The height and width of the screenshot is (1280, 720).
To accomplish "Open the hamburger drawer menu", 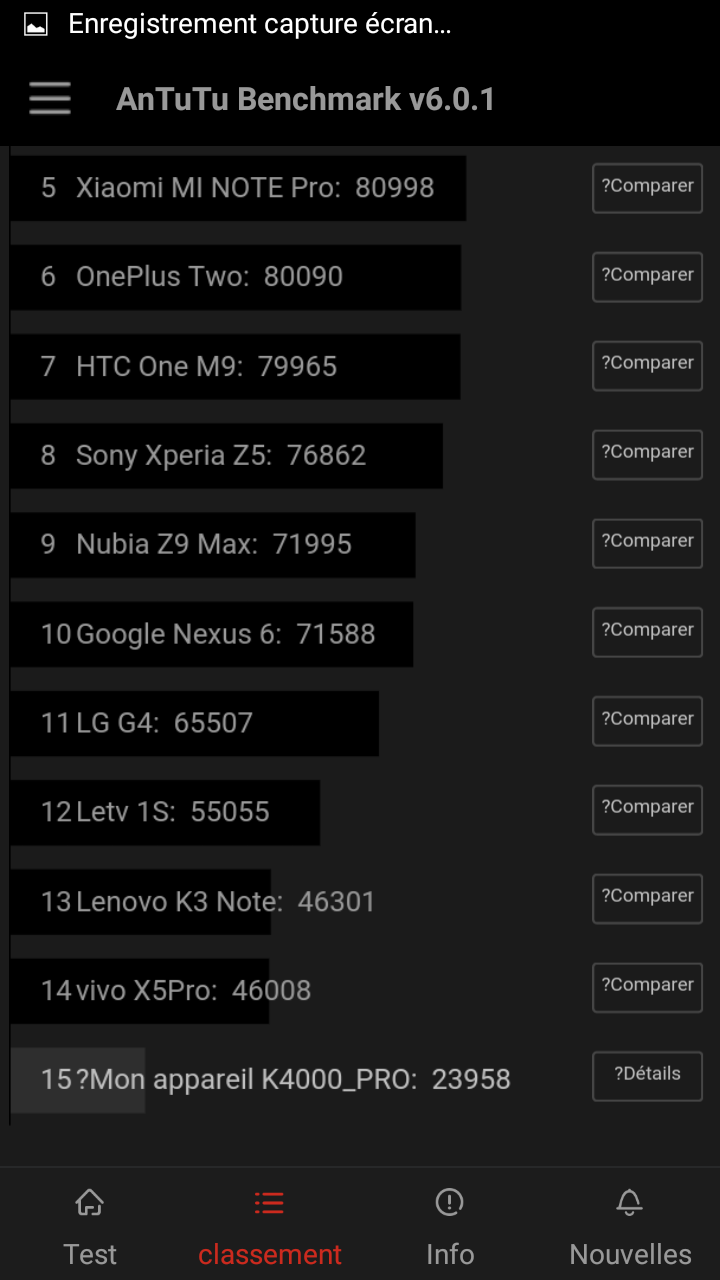I will 49,99.
